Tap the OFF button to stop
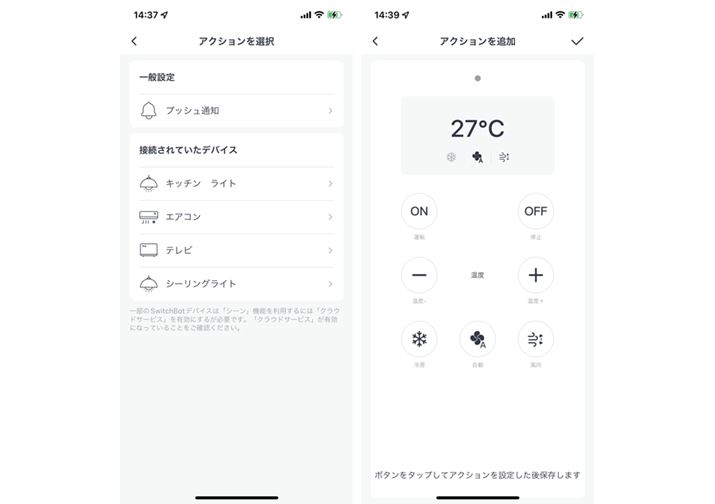Screen dimensions: 715x504 [x=536, y=211]
